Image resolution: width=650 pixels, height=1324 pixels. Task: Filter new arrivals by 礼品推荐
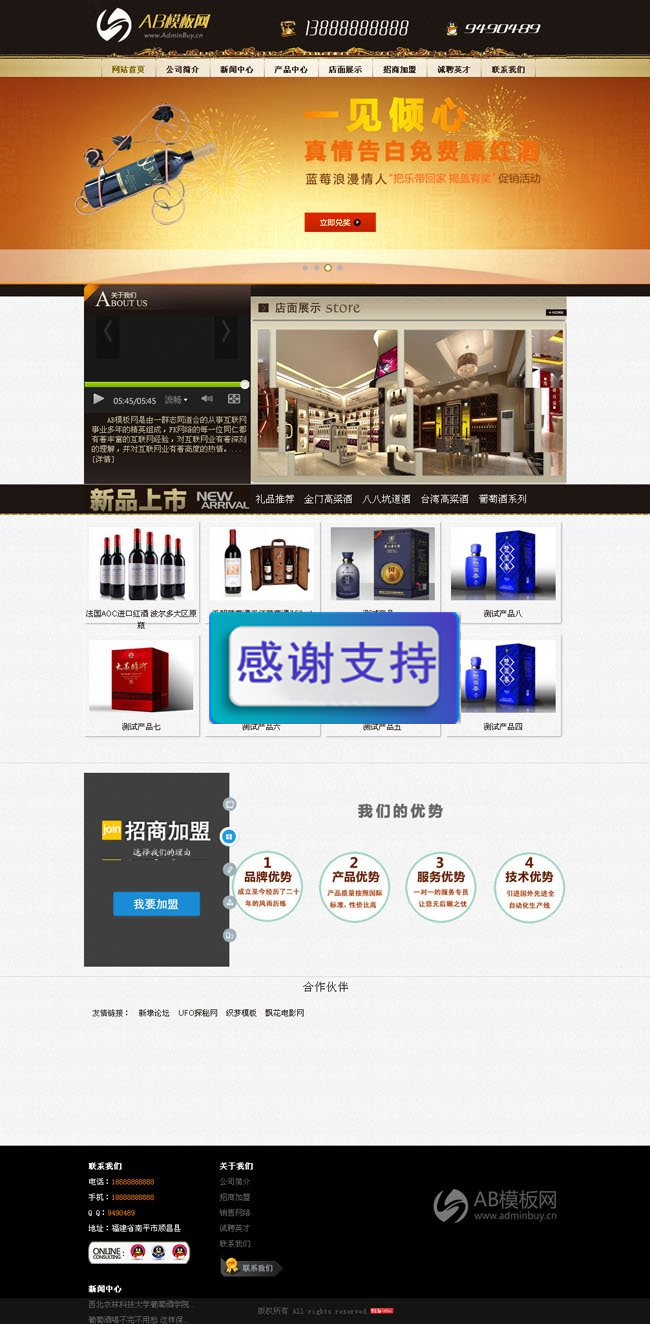tap(275, 498)
